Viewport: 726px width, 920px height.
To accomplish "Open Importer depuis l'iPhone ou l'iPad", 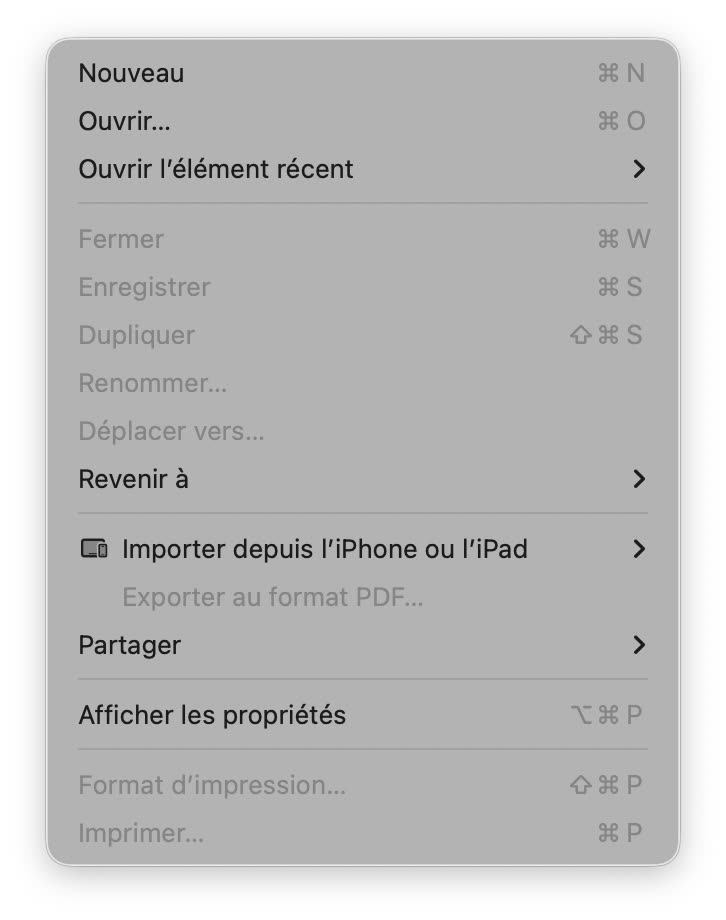I will point(324,549).
